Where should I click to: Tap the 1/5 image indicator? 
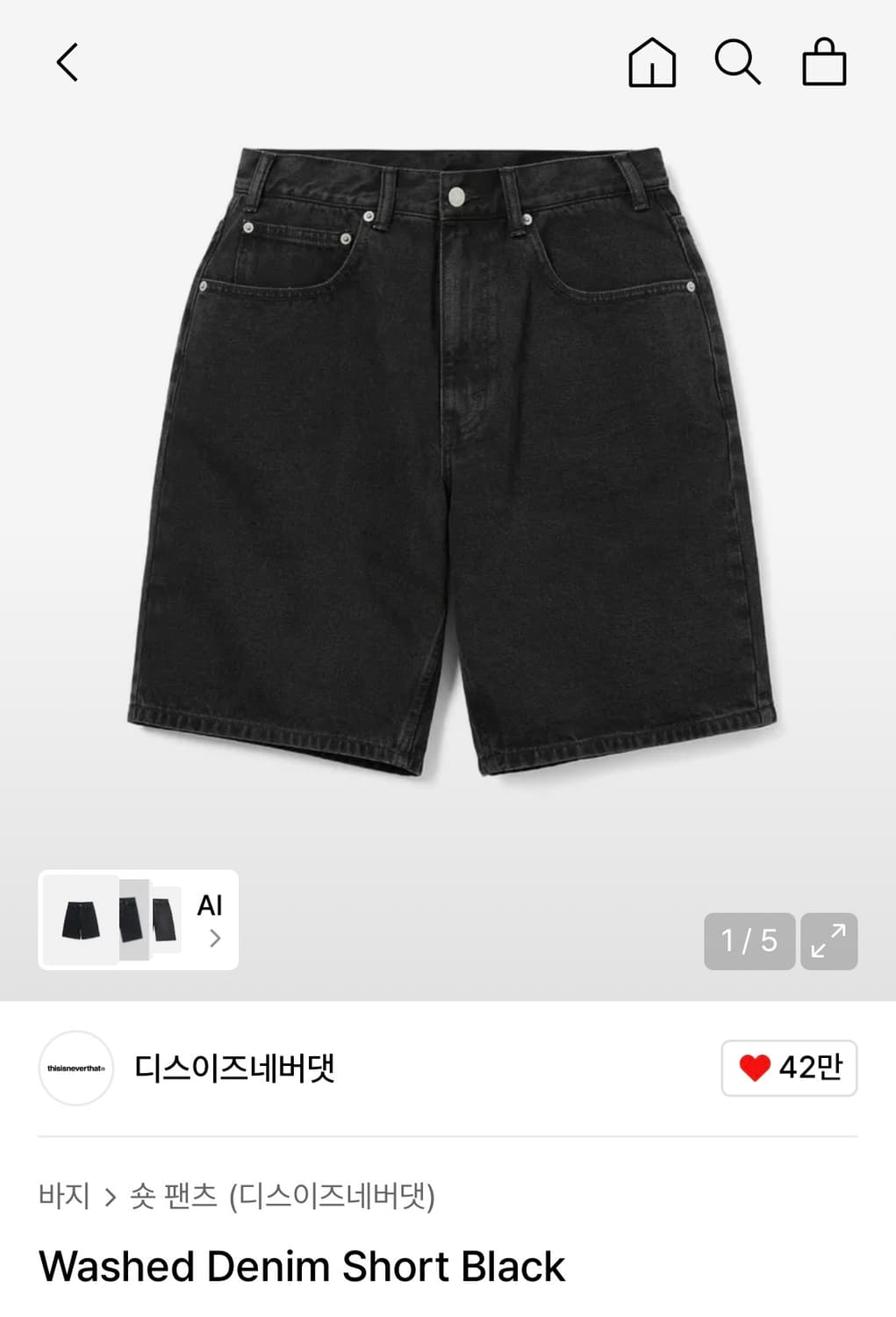pyautogui.click(x=749, y=939)
